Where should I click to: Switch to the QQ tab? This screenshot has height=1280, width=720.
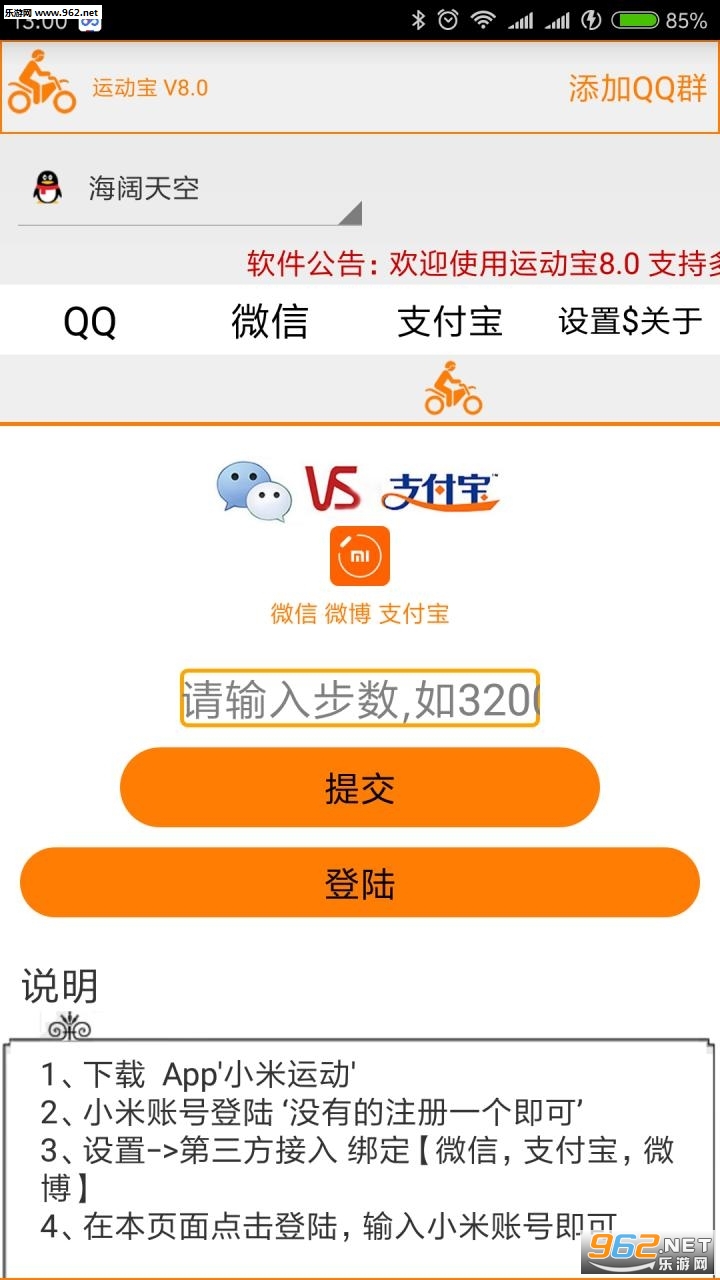click(x=90, y=321)
